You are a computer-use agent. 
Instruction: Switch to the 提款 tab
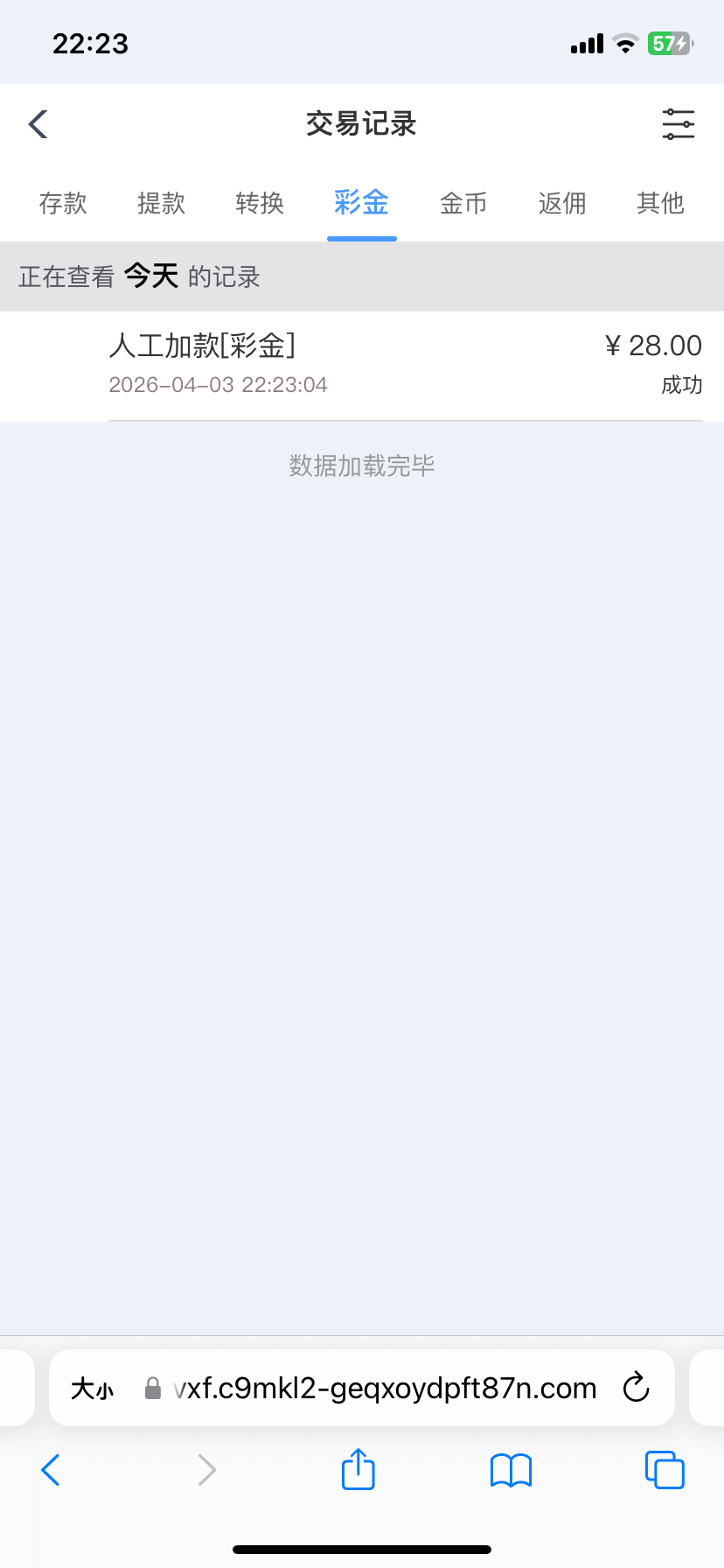(x=162, y=204)
